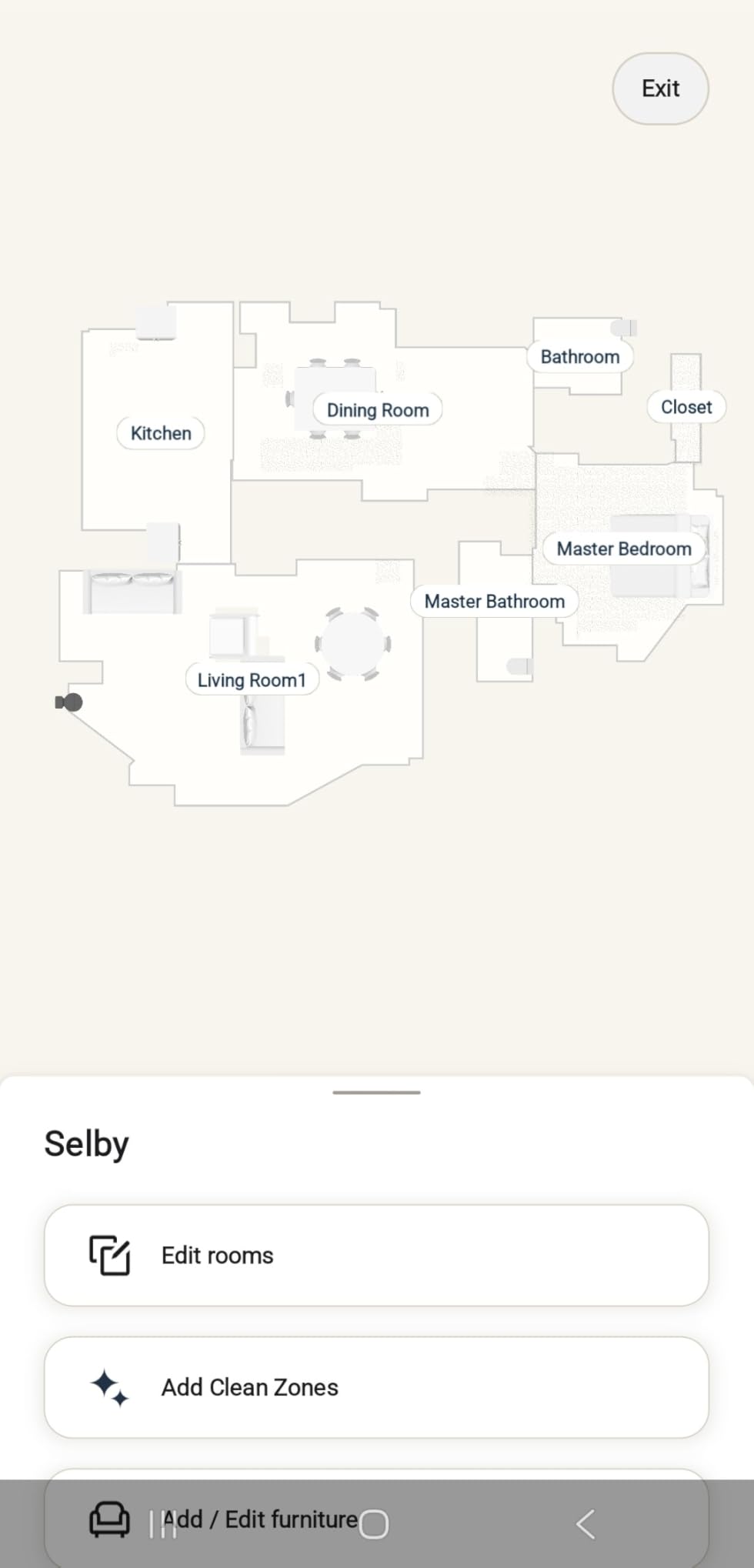754x1568 pixels.
Task: Select the Kitchen room label
Action: (x=161, y=433)
